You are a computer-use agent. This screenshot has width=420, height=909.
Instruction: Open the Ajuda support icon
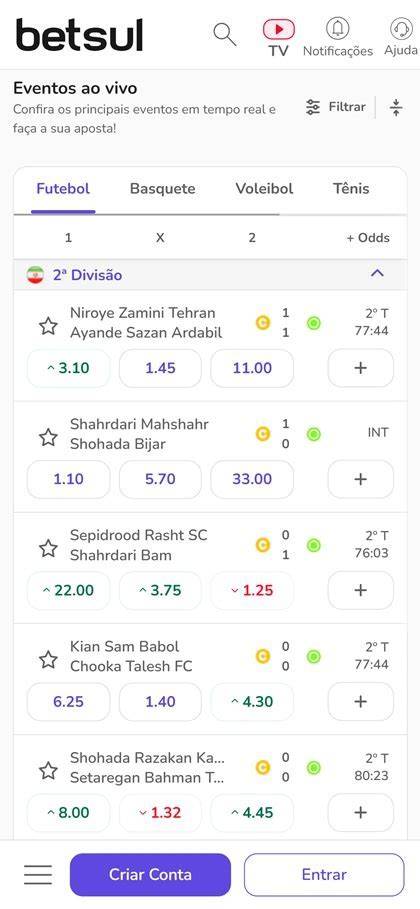coord(401,37)
